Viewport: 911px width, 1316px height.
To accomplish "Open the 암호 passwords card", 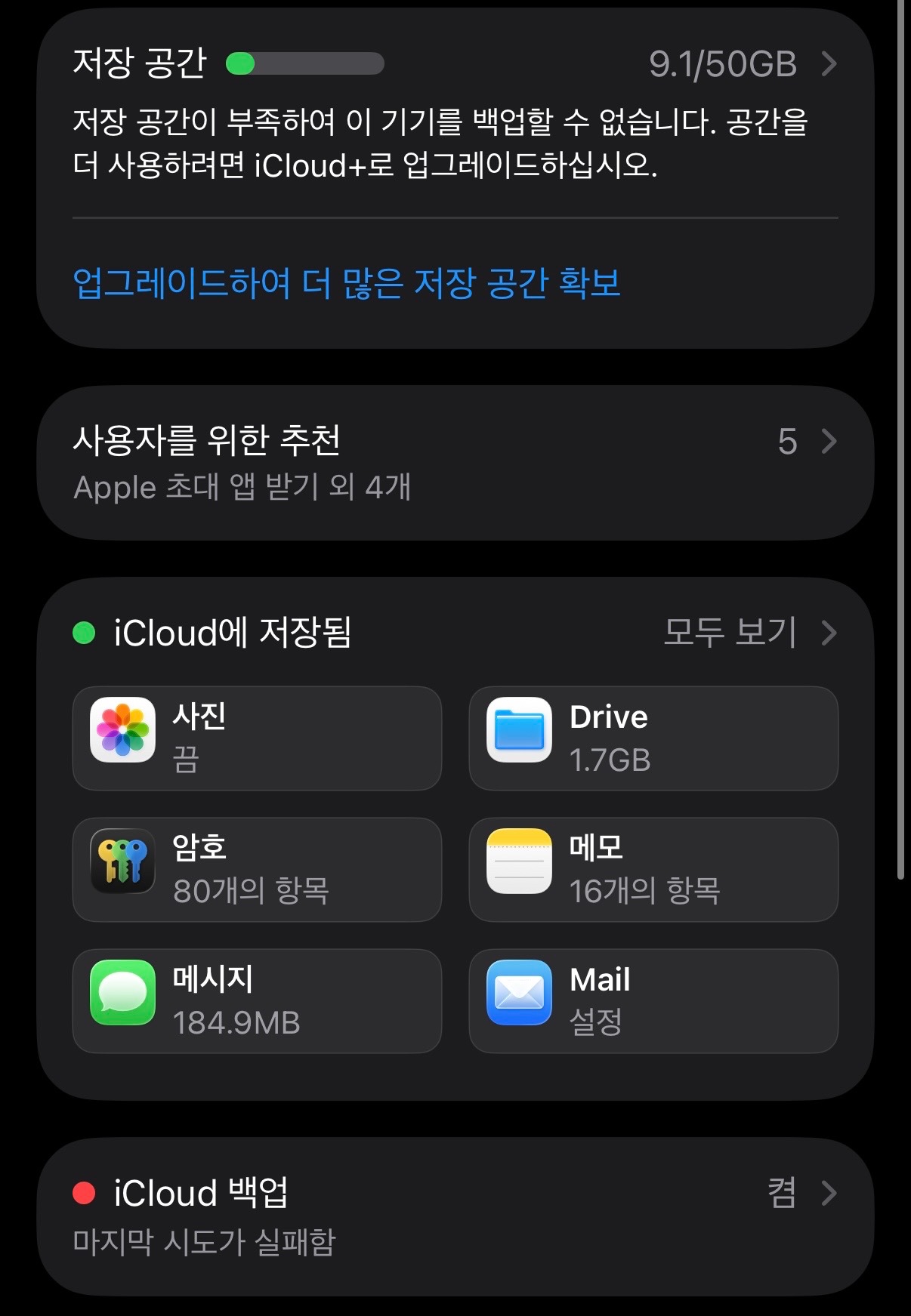I will [257, 869].
